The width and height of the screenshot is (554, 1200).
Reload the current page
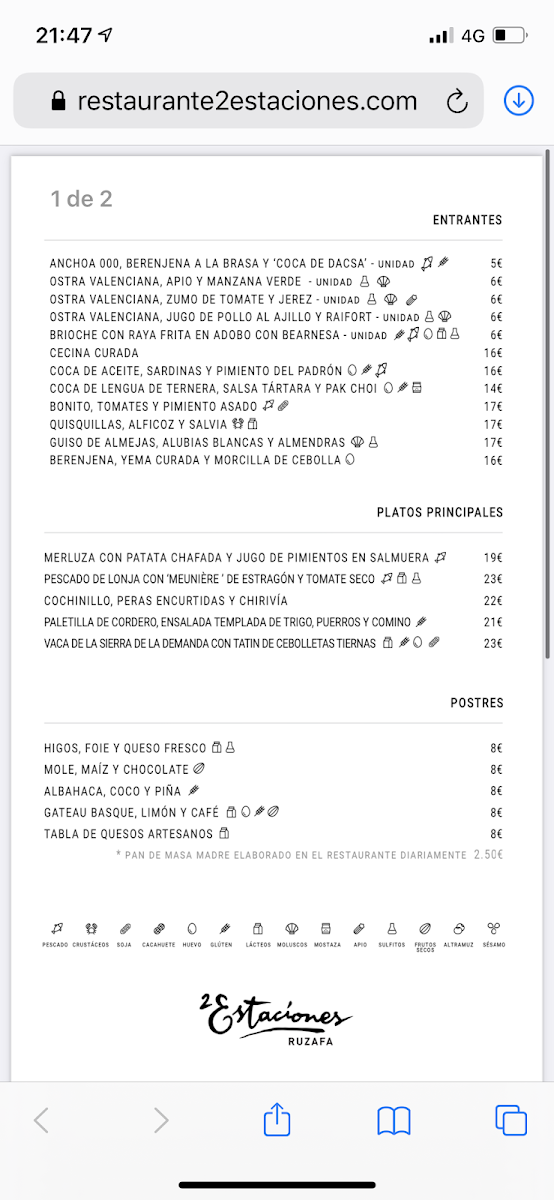(457, 101)
